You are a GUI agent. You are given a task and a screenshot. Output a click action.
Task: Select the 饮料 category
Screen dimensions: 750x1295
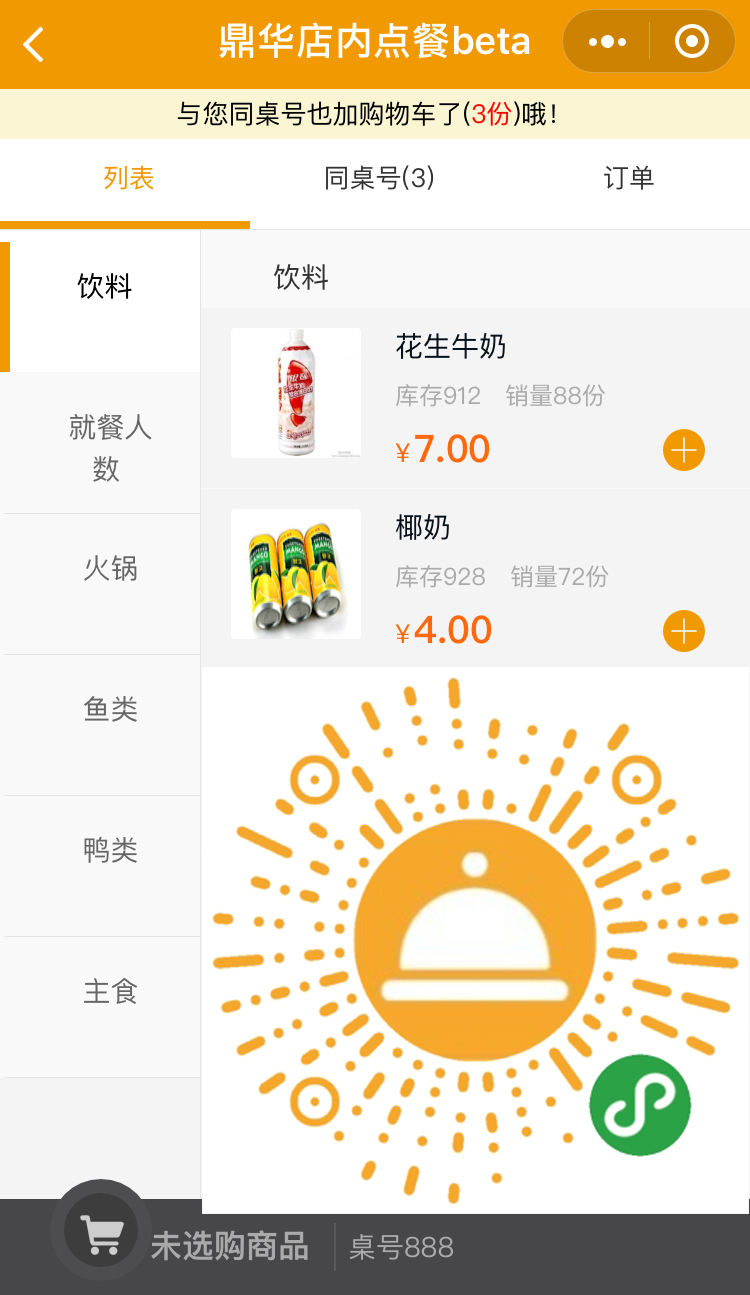(105, 287)
